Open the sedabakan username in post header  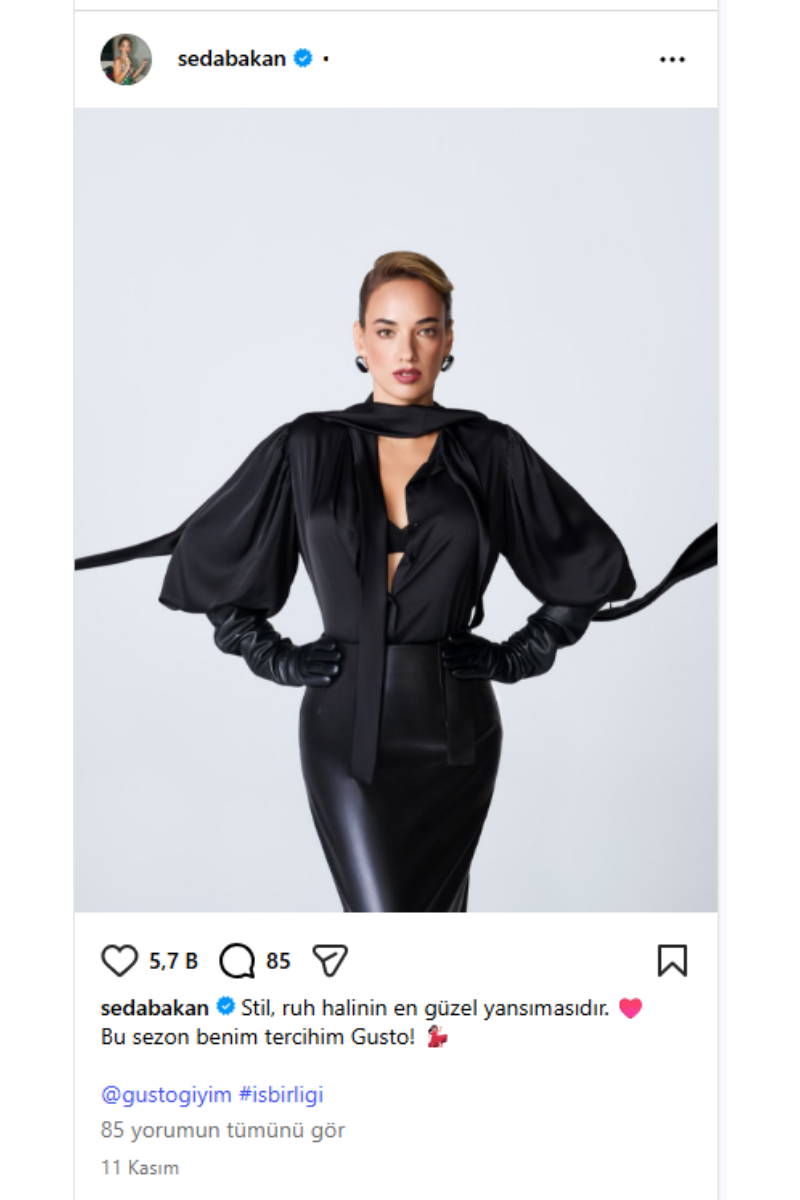[233, 59]
